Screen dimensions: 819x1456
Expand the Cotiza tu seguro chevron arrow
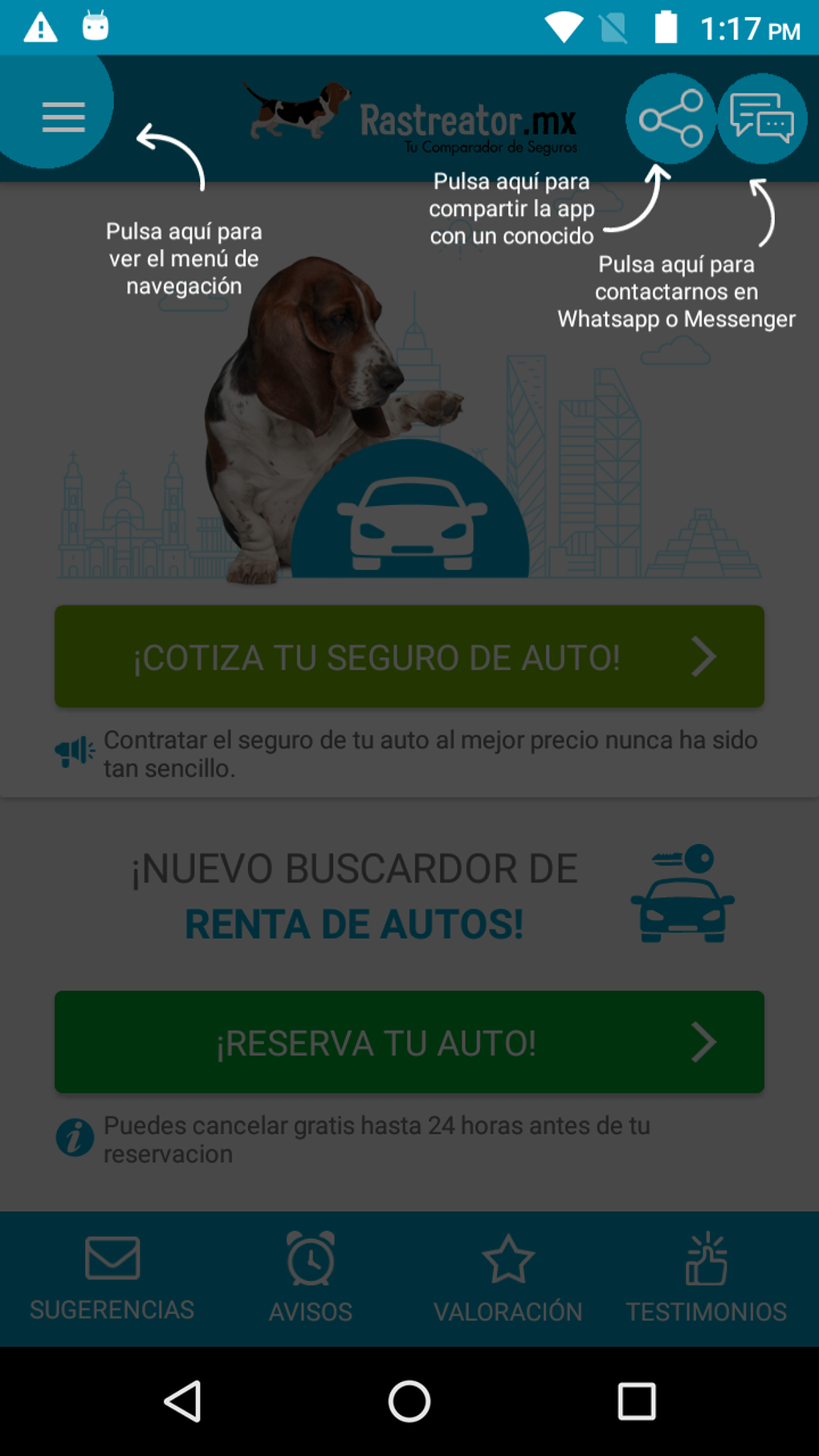tap(704, 656)
